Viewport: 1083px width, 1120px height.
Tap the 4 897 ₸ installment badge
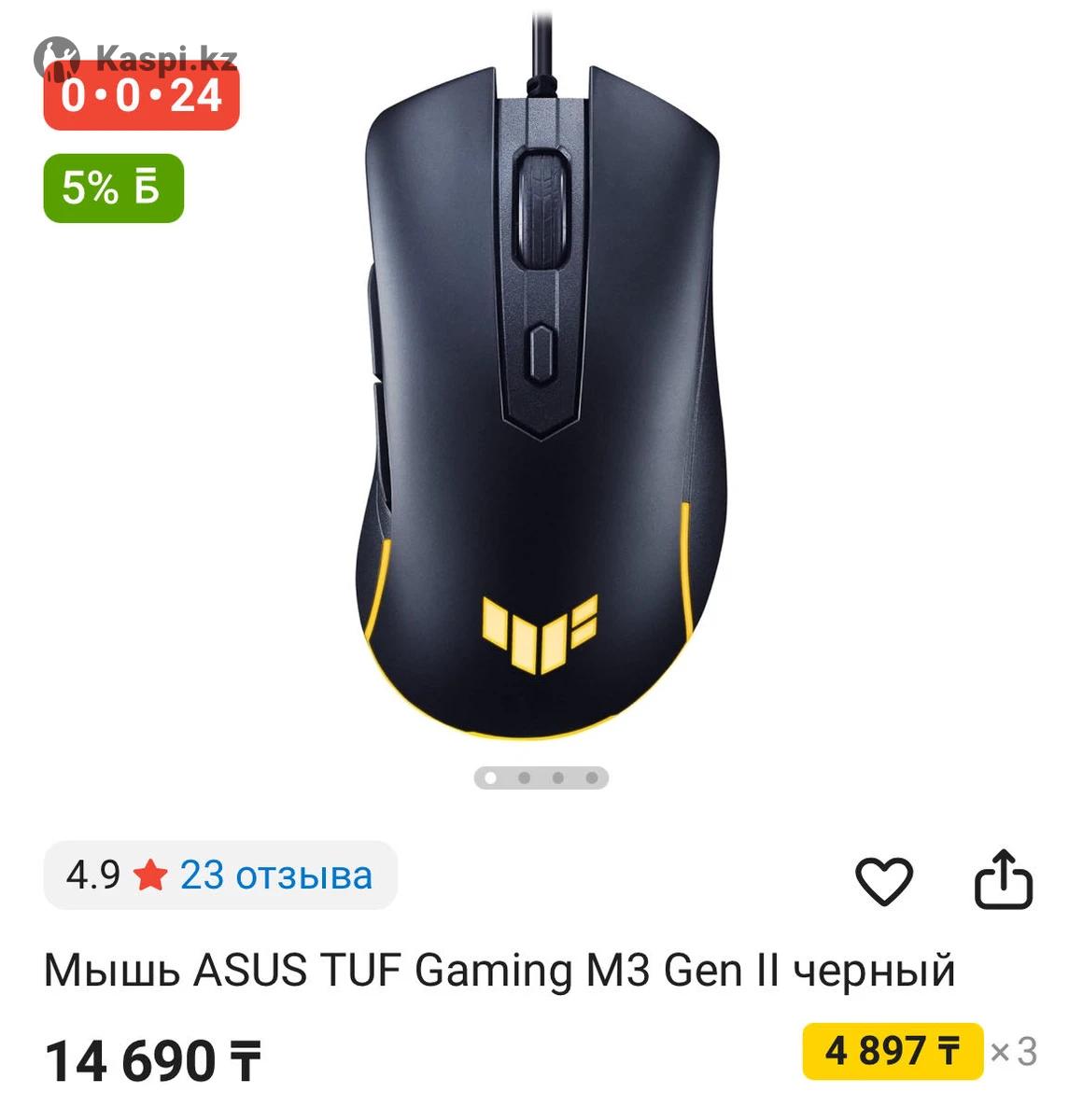[x=893, y=1051]
